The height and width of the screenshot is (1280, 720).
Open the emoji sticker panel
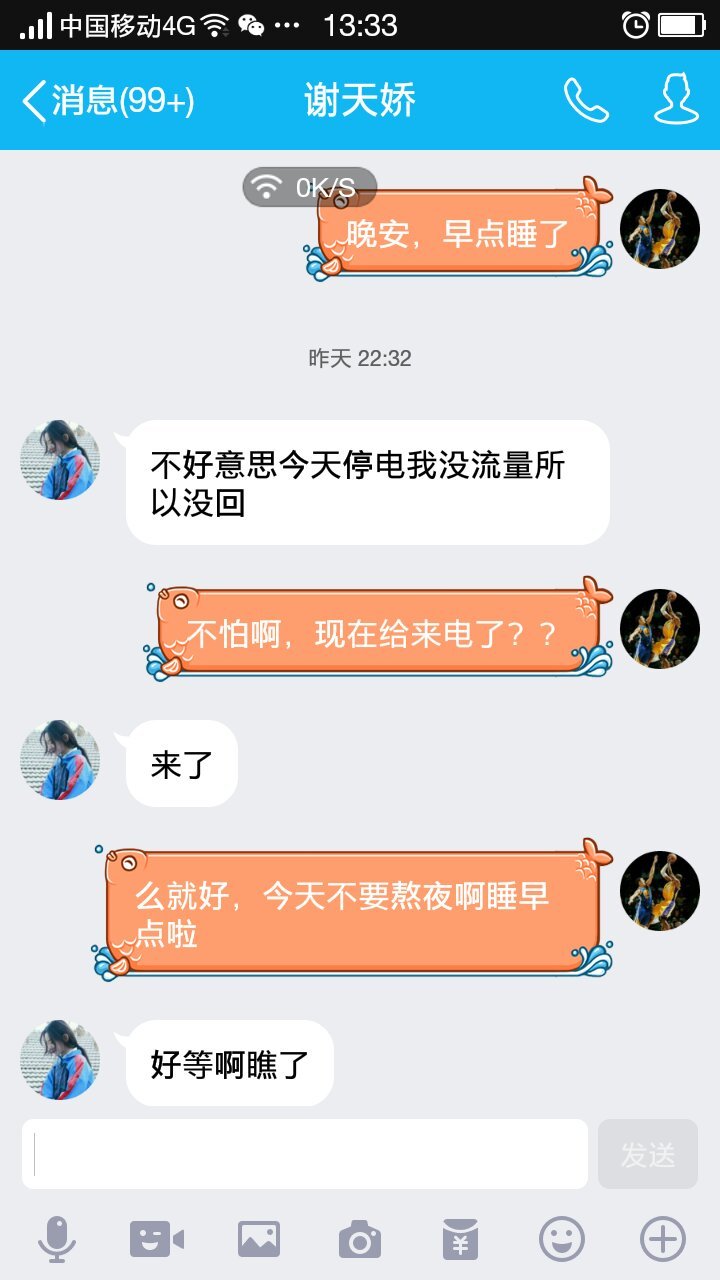tap(561, 1240)
